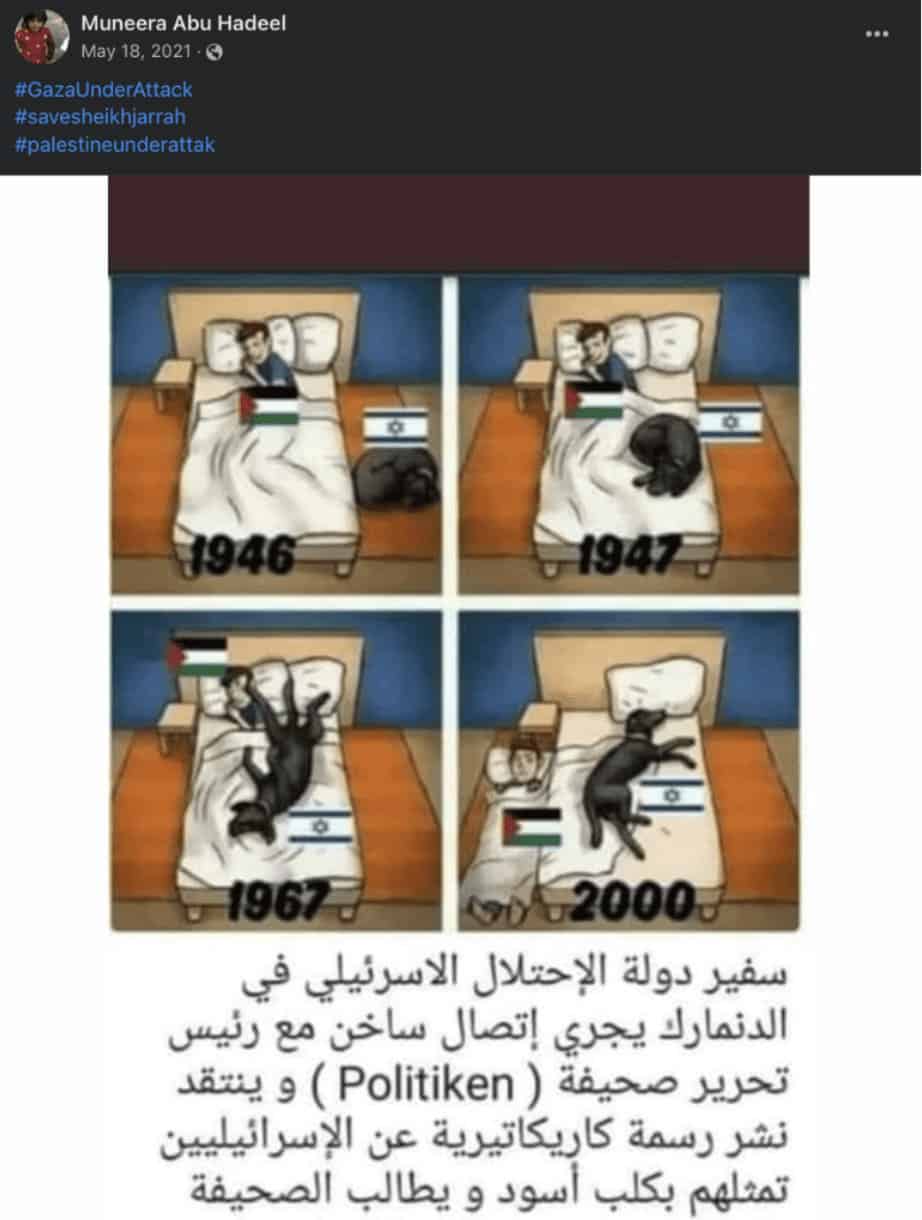922x1220 pixels.
Task: Open Muneera Abu Hadeel's profile name link
Action: tap(183, 23)
